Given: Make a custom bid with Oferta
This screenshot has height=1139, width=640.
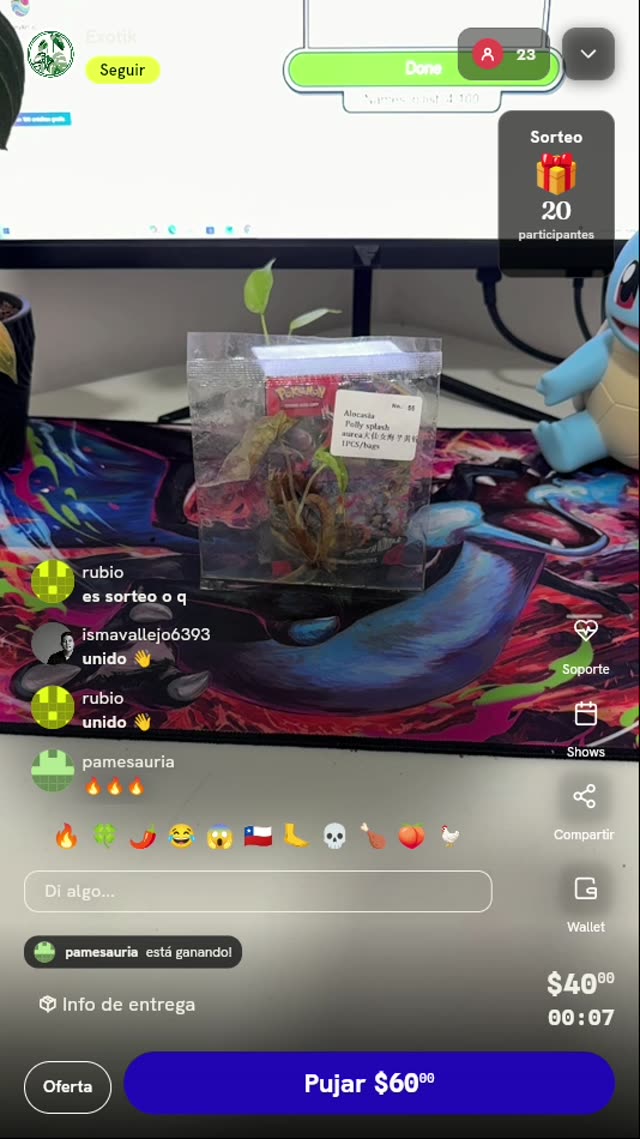Looking at the screenshot, I should click(x=68, y=1087).
